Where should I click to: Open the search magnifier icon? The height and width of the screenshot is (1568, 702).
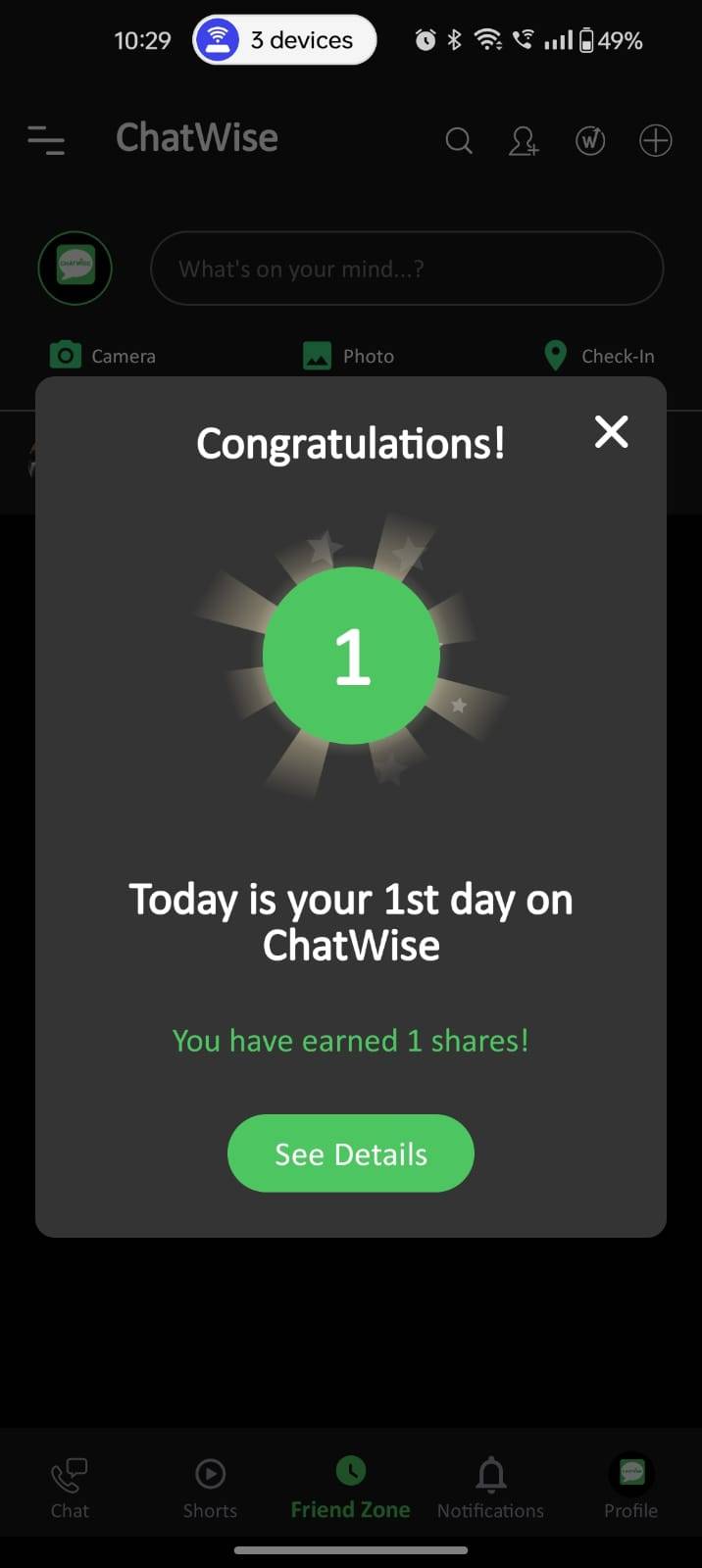(459, 141)
